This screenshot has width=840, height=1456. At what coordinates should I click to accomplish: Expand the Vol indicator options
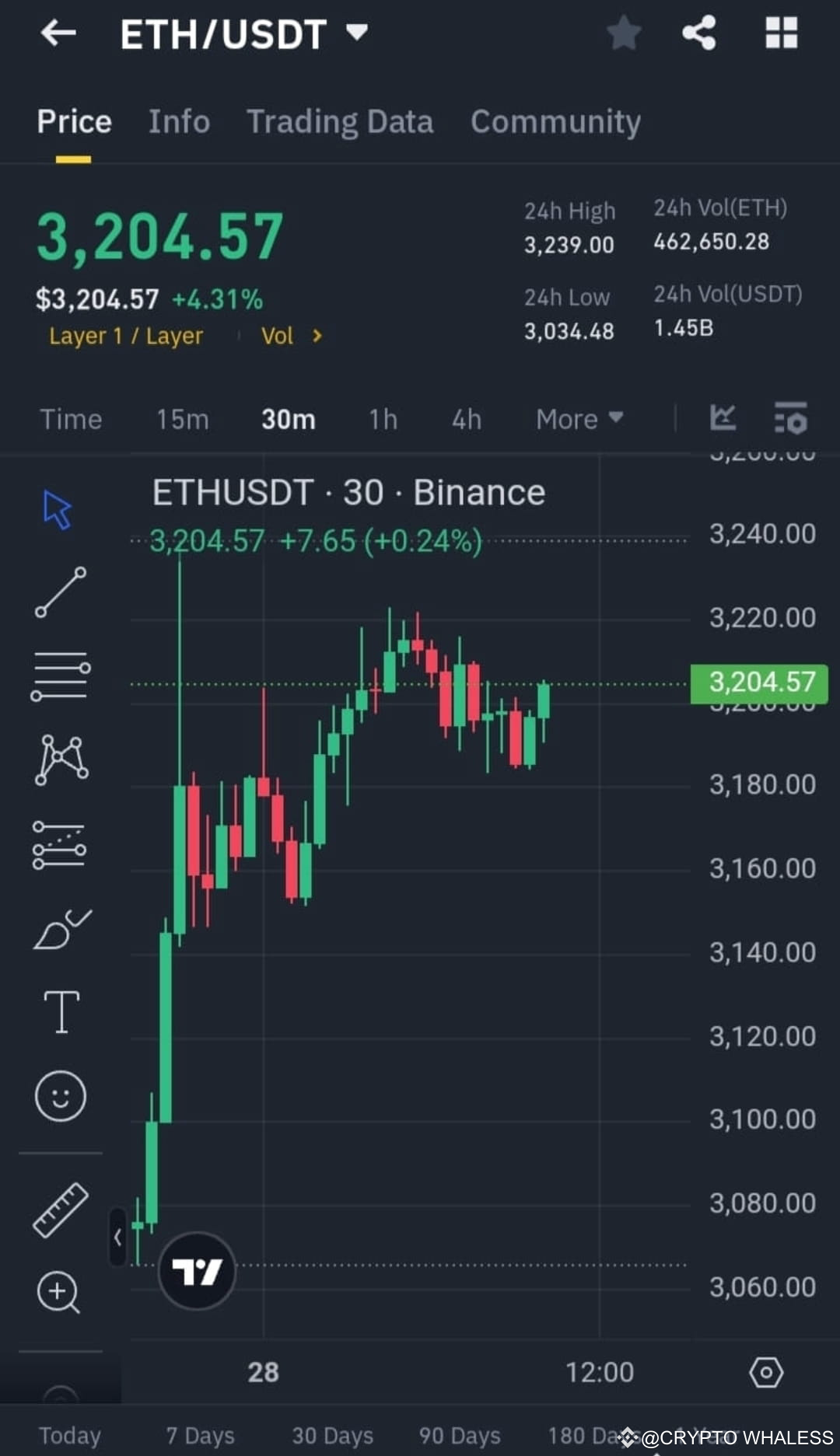[293, 336]
